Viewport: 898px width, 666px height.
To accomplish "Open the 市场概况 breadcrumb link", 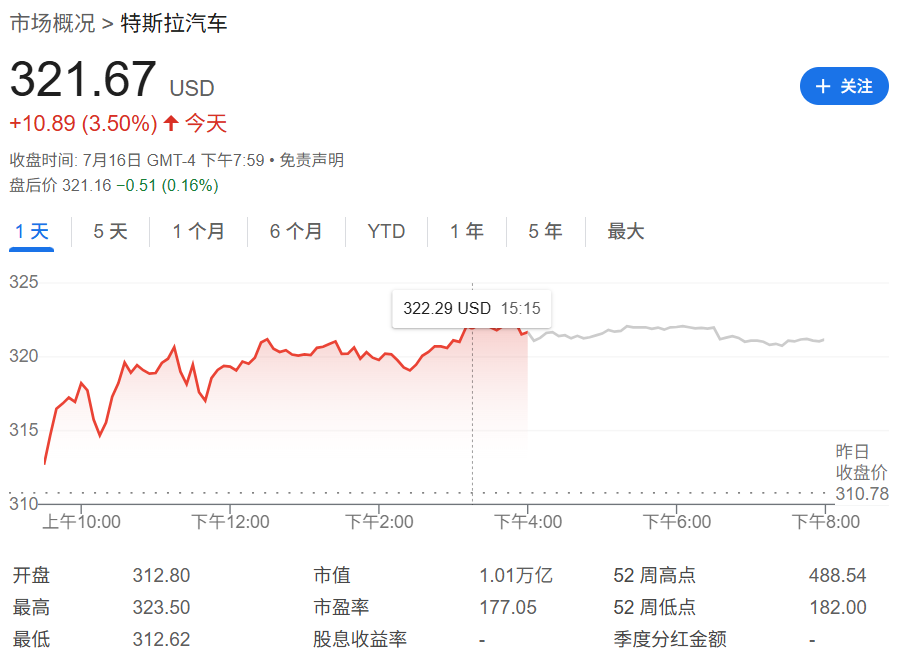I will pos(53,22).
